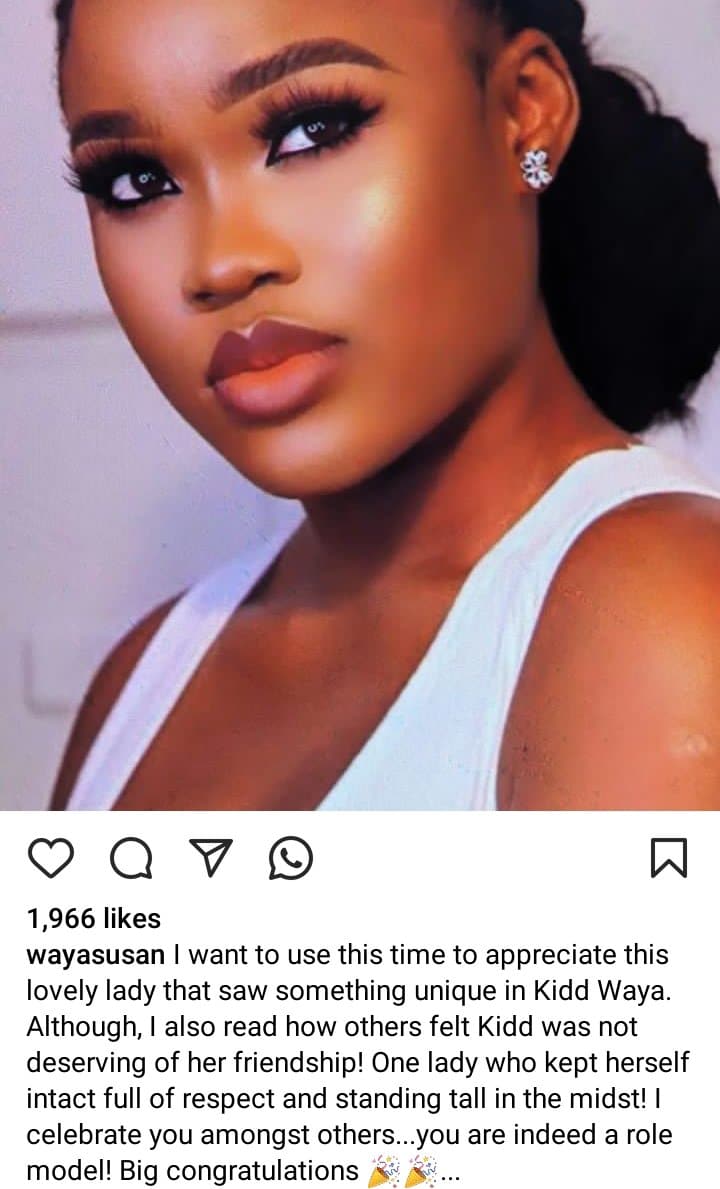
Task: Send this post using the paper plane icon
Action: pos(211,858)
